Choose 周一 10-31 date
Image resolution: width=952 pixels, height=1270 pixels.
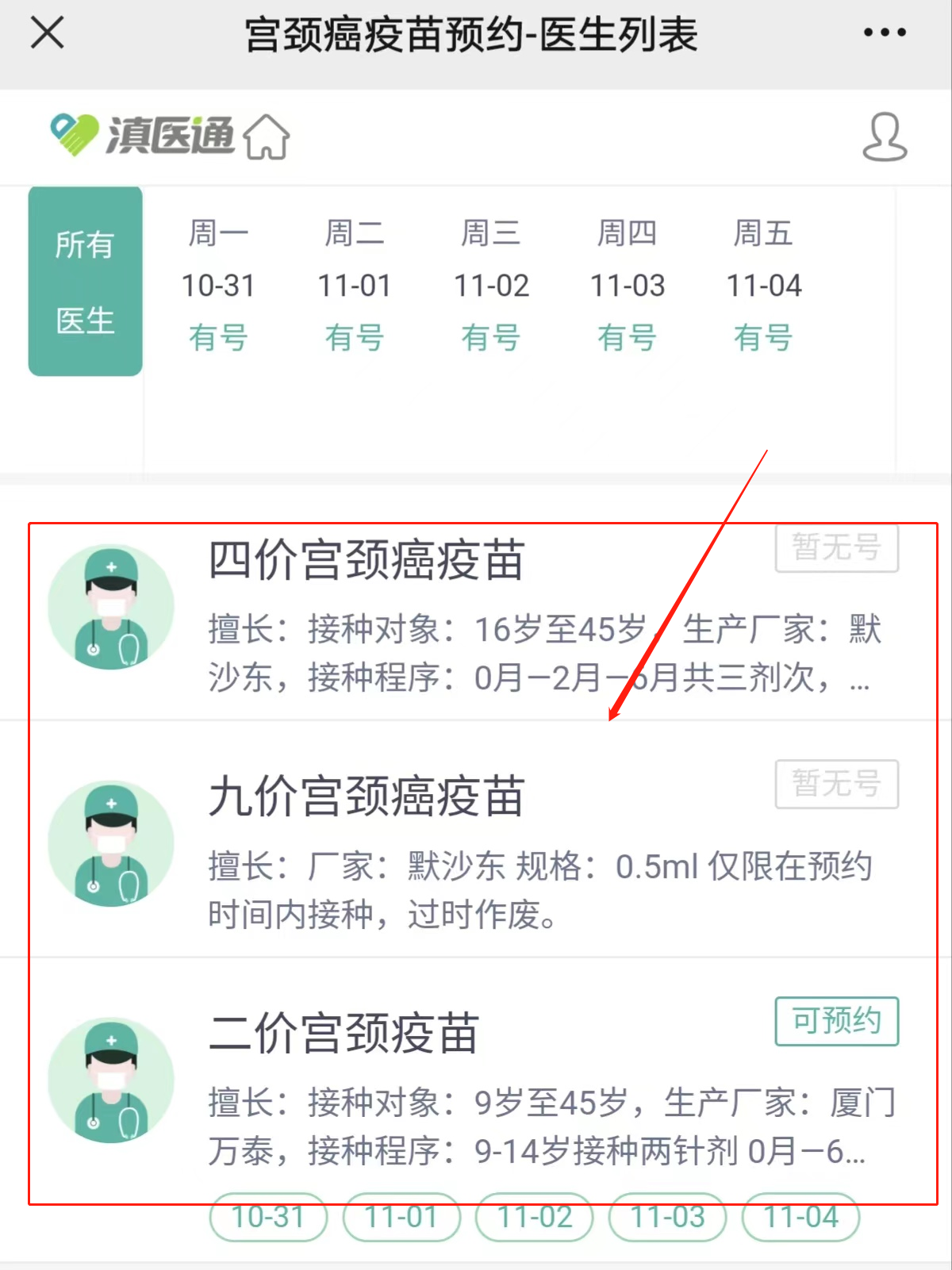[218, 286]
